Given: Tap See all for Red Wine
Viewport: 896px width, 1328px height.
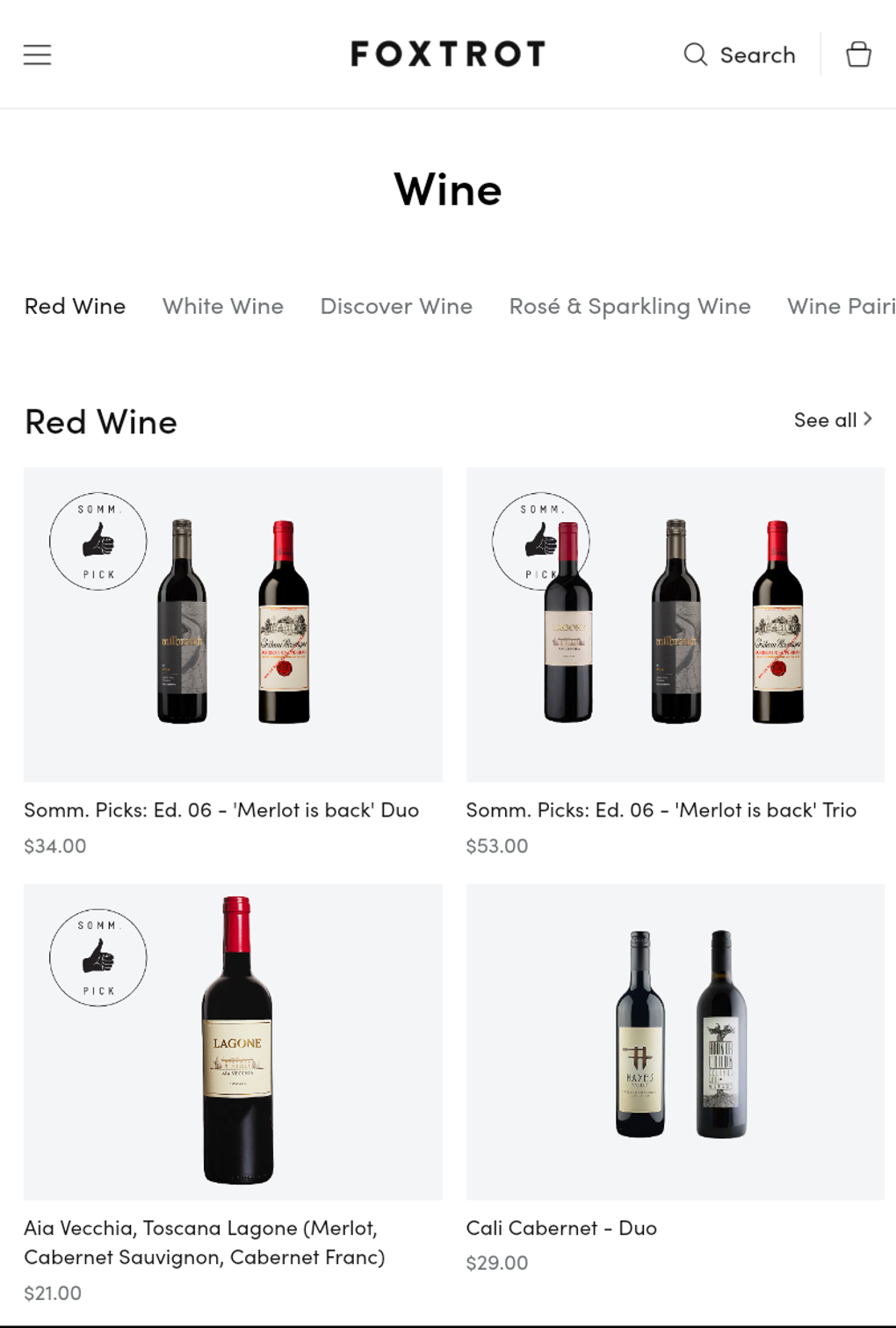Looking at the screenshot, I should pos(832,420).
